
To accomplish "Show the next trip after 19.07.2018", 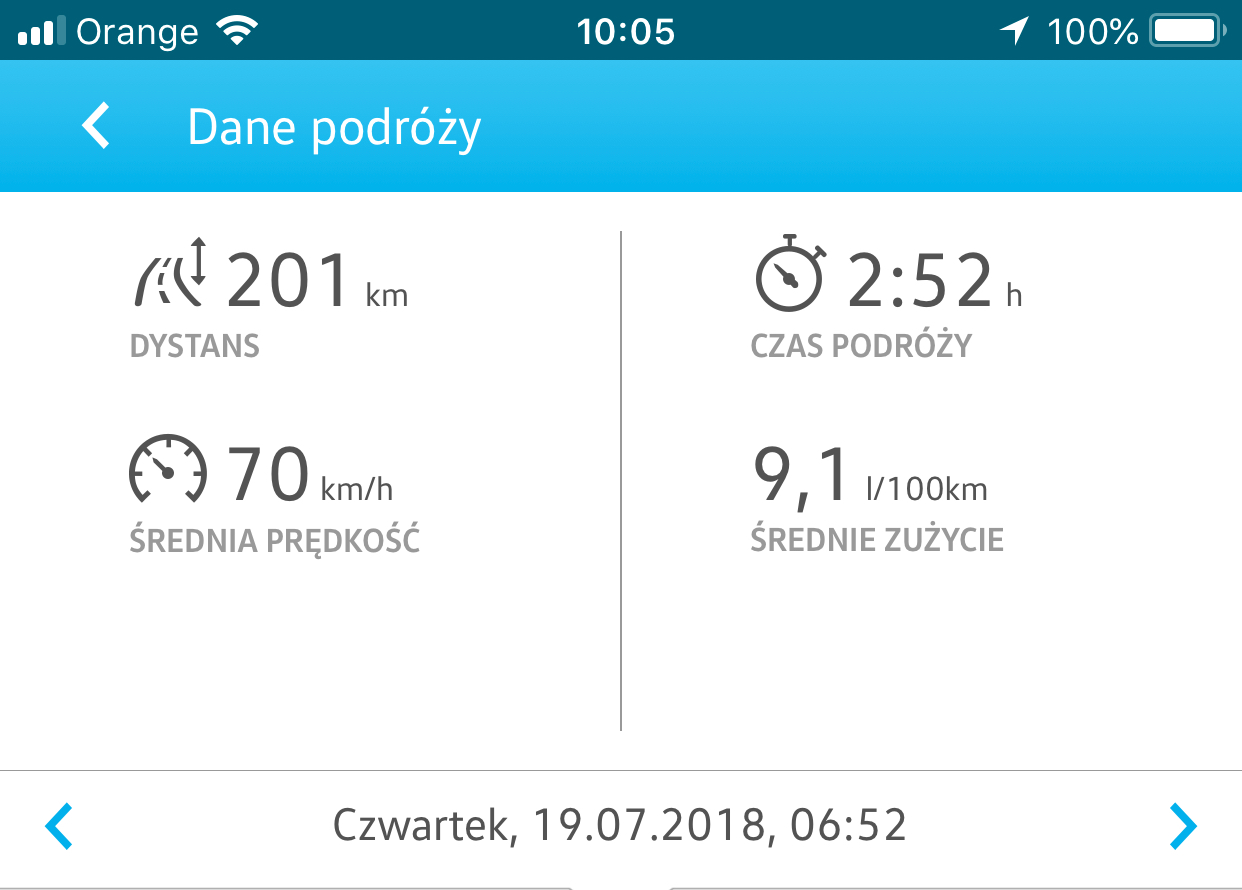I will (x=1183, y=827).
